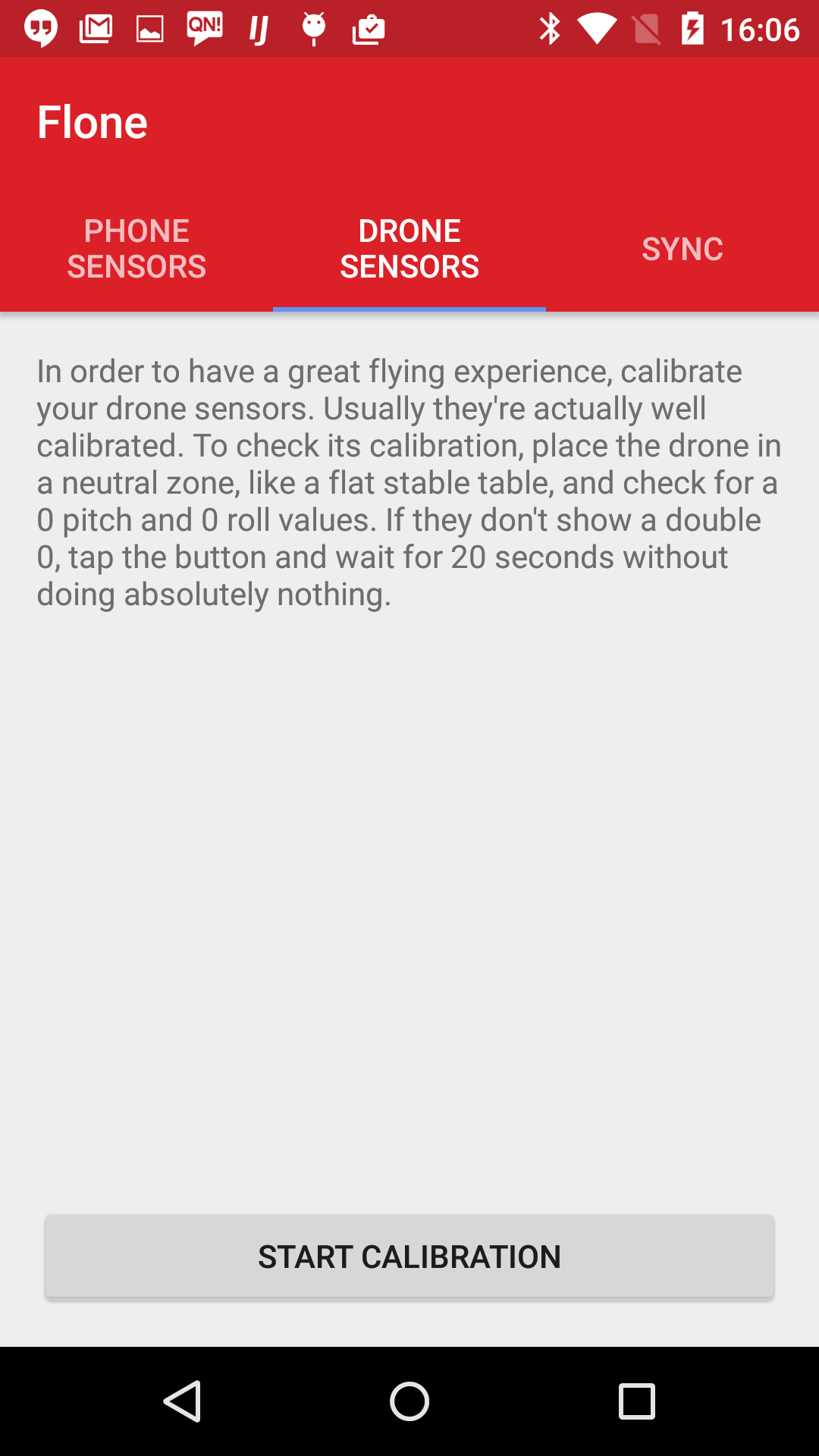This screenshot has width=819, height=1456.
Task: Select the Drone Sensors tab
Action: pyautogui.click(x=409, y=248)
